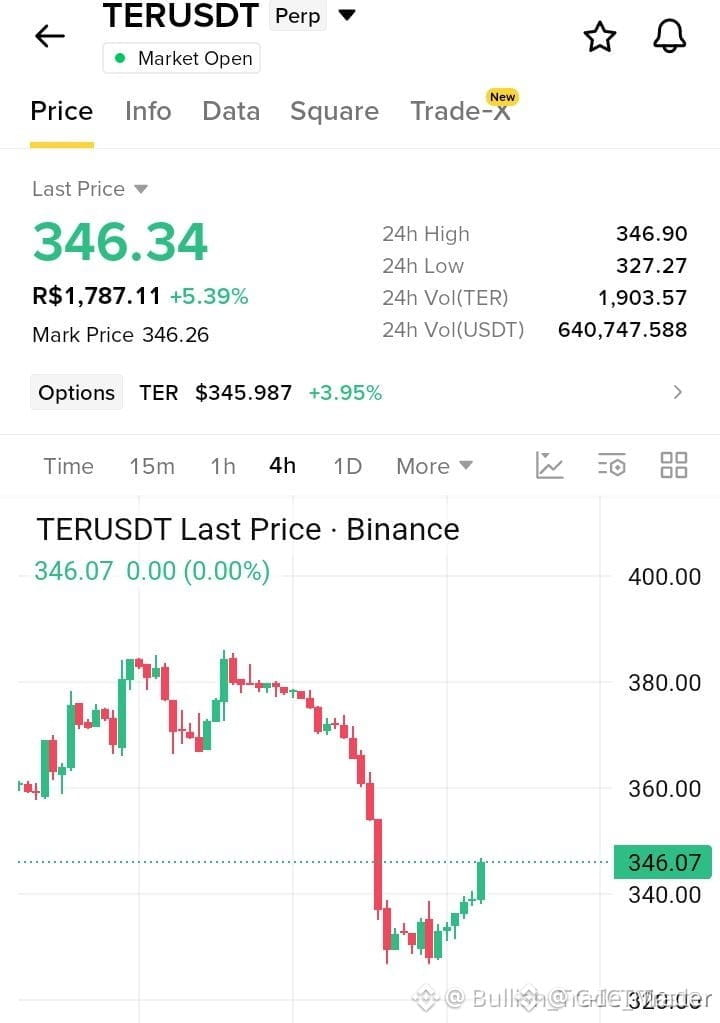This screenshot has width=720, height=1023.
Task: Select the Time chart view
Action: [68, 466]
